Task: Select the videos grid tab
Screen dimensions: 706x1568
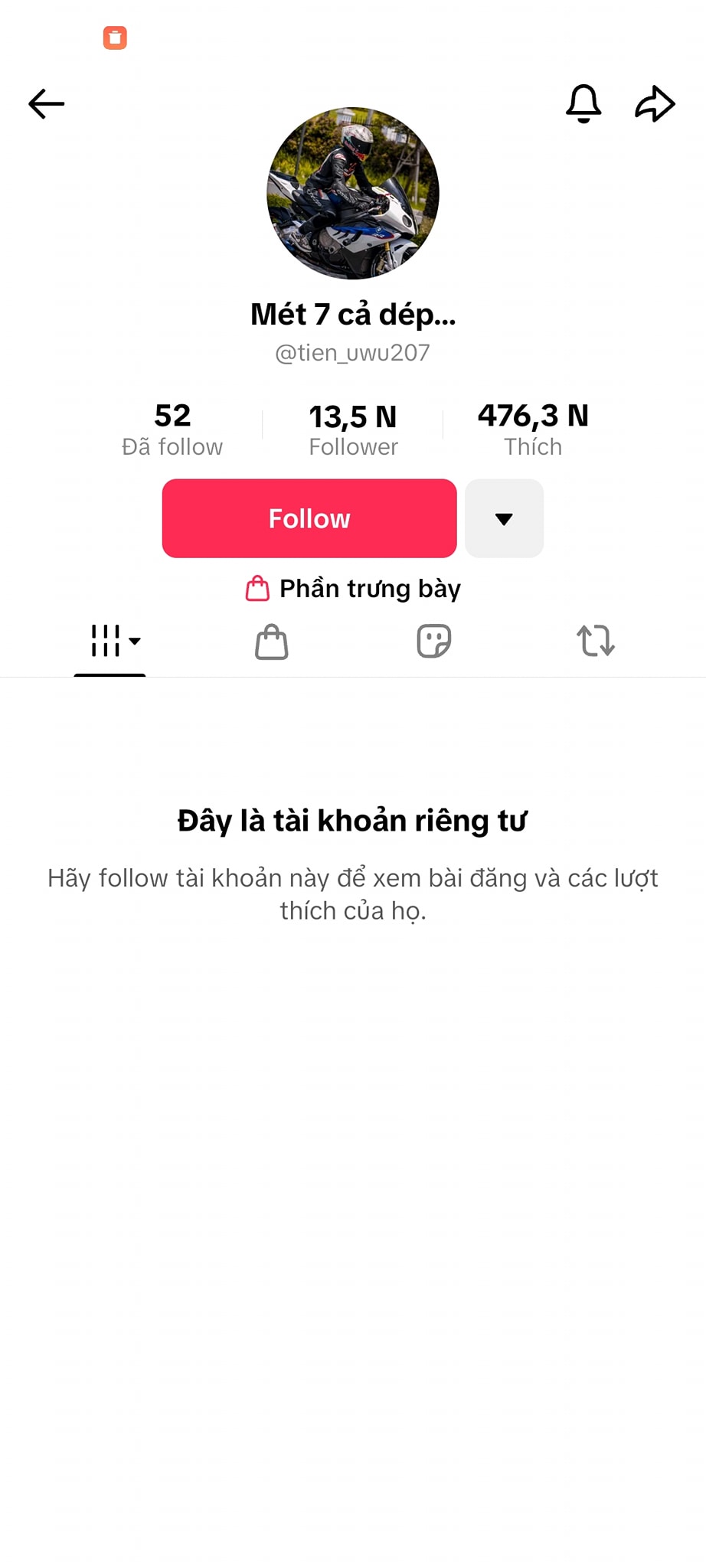Action: [110, 641]
